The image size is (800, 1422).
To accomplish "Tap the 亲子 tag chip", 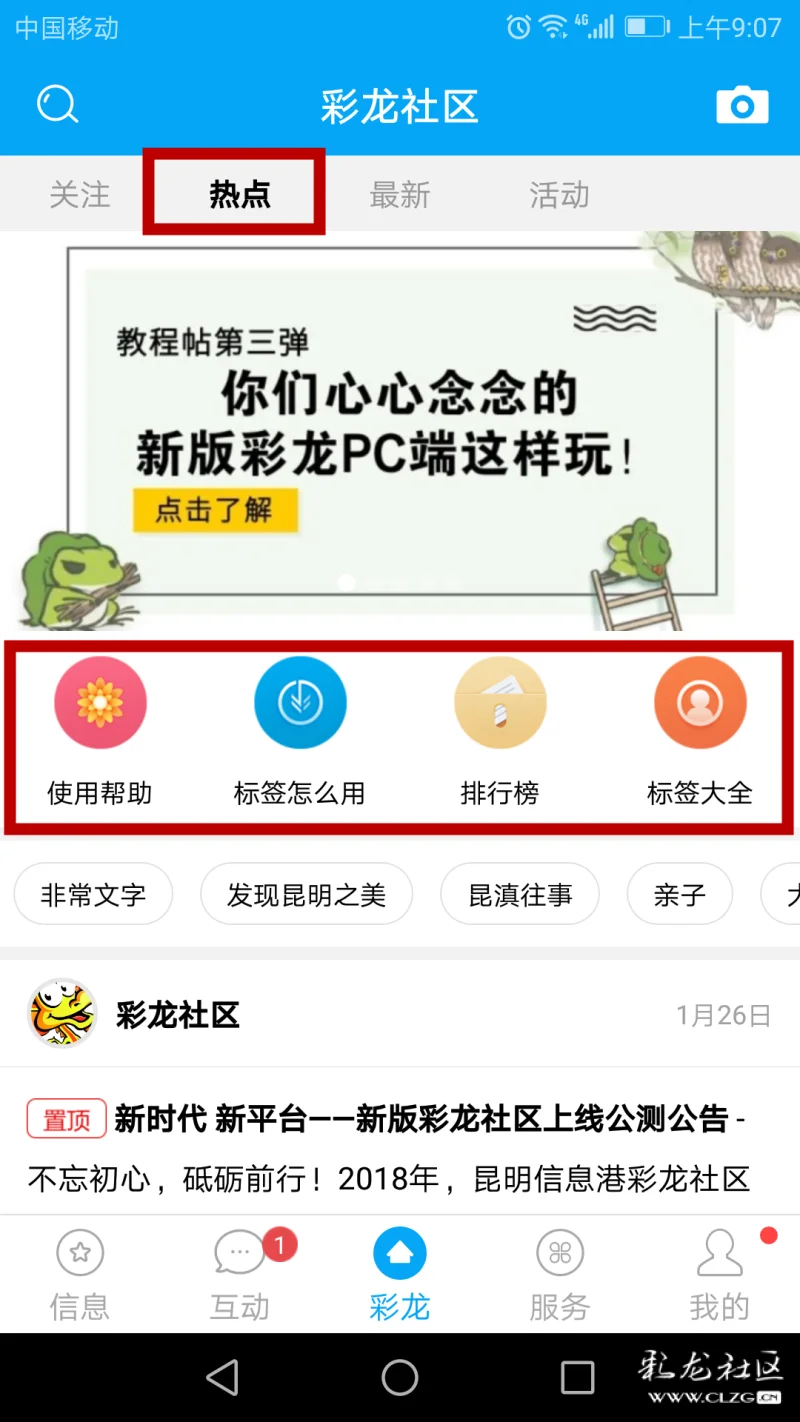I will point(680,894).
